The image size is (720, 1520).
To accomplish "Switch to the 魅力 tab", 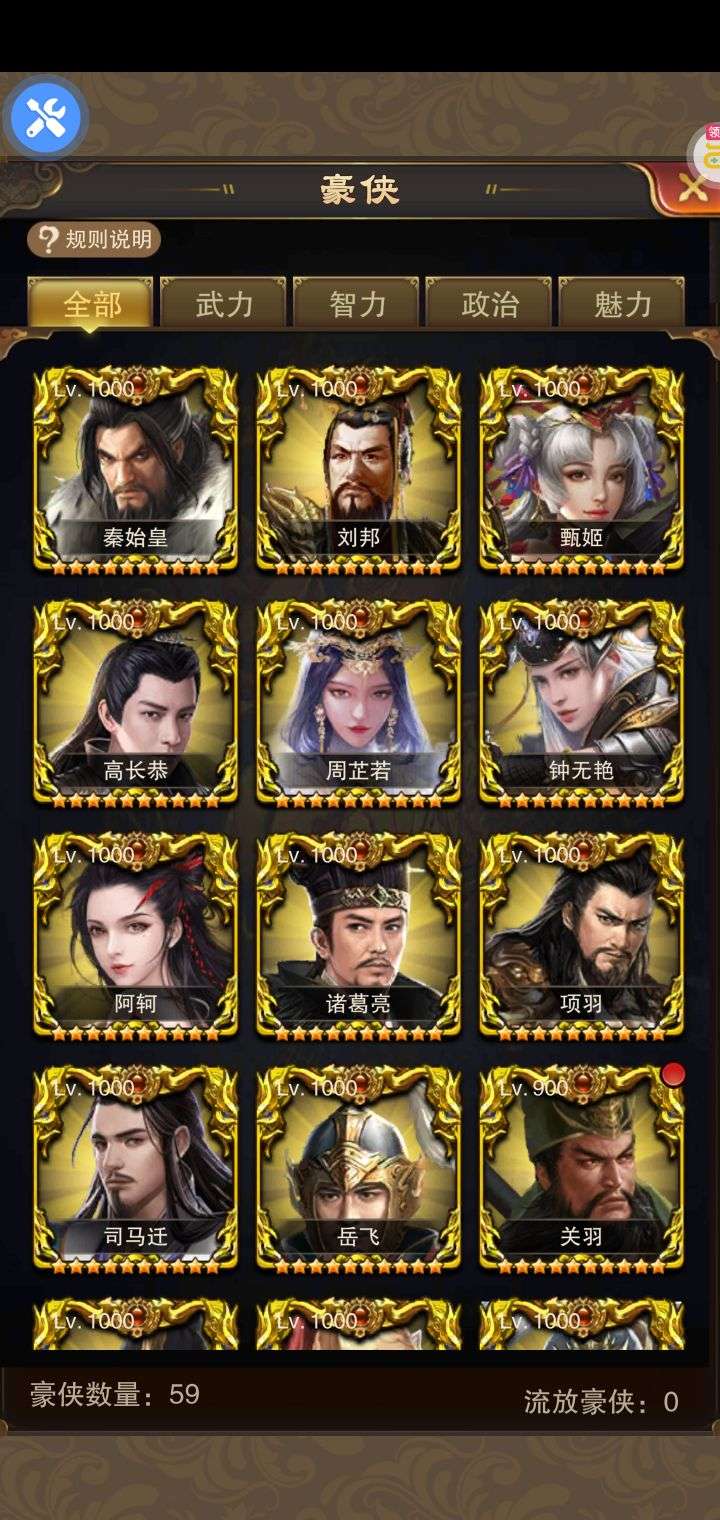I will pos(622,303).
